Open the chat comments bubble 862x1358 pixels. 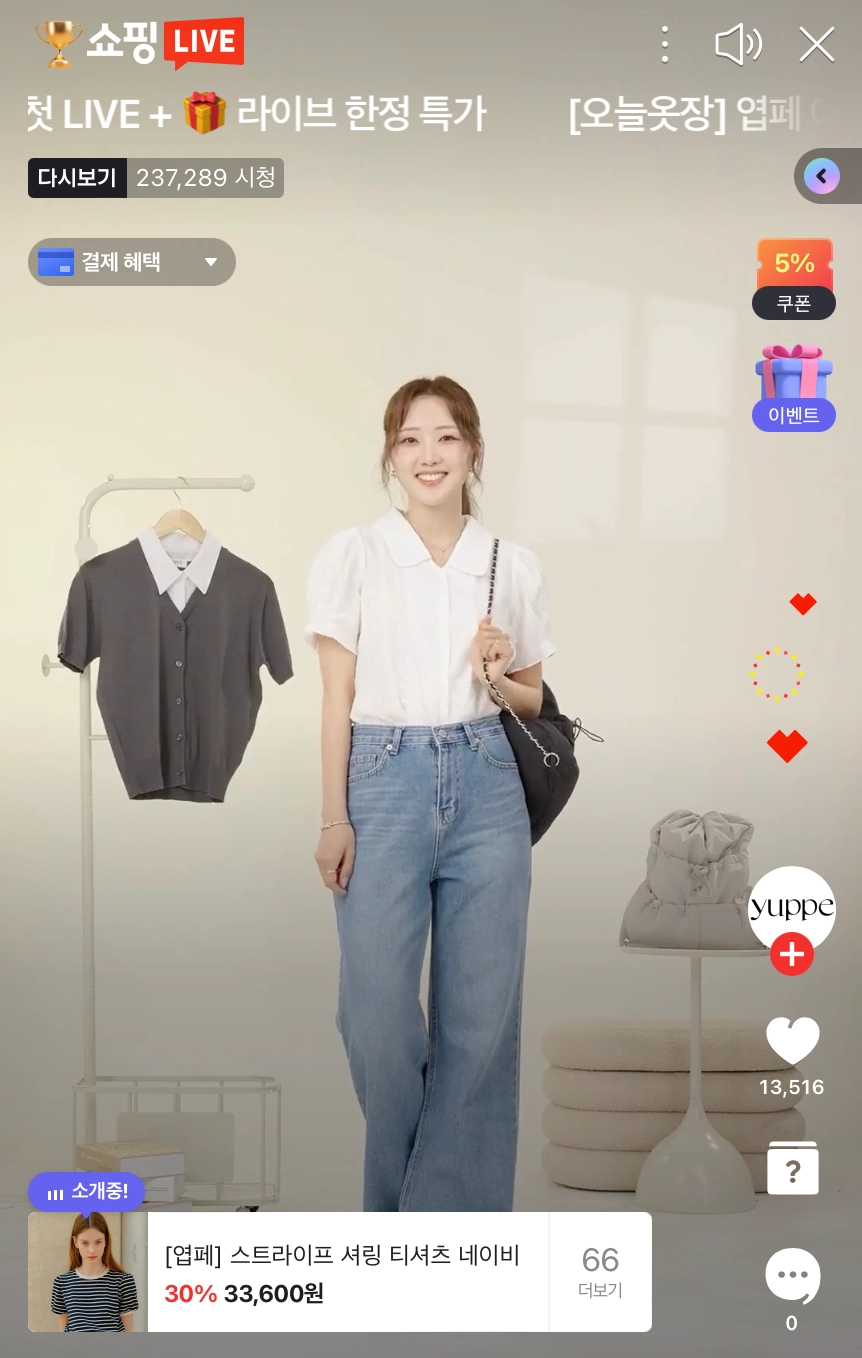(792, 1277)
